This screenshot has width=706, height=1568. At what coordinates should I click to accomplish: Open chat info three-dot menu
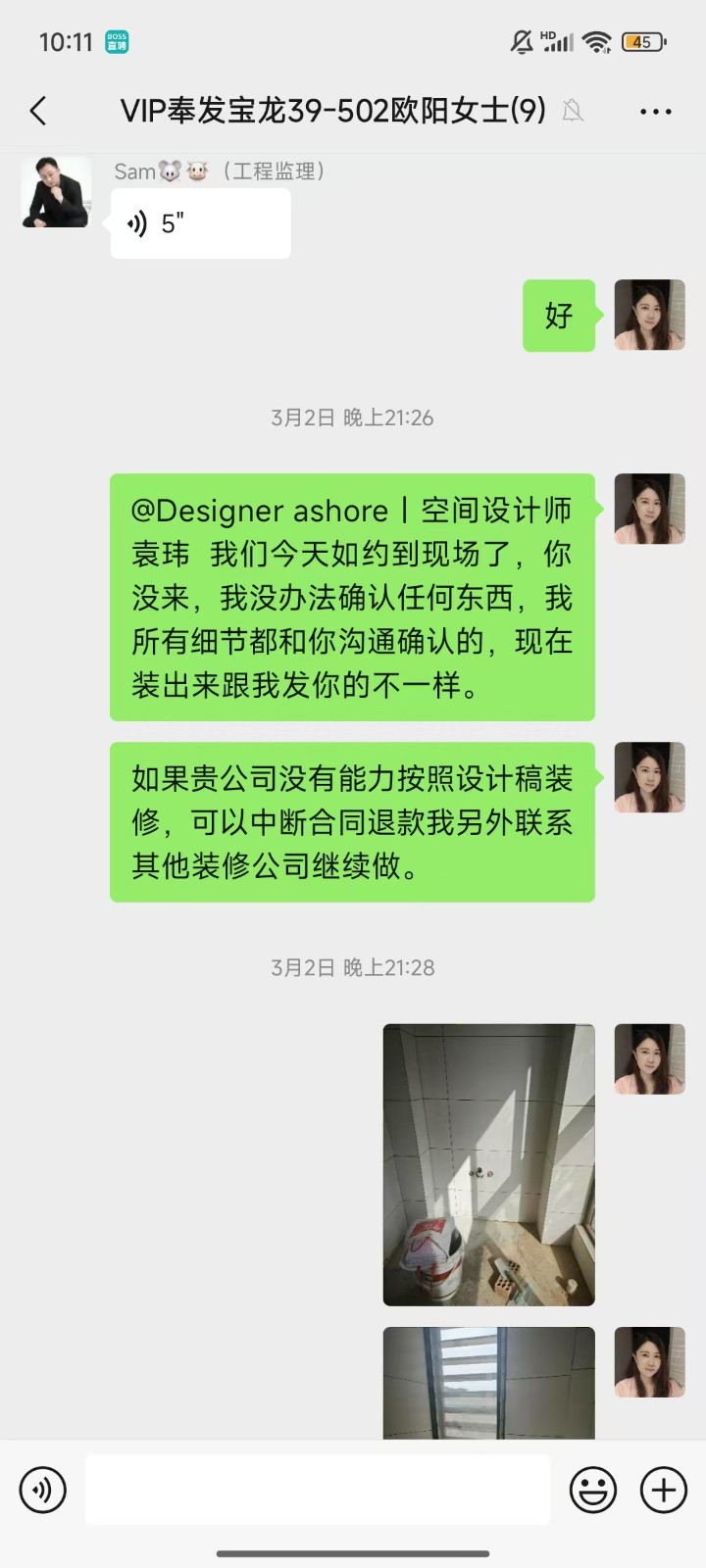pyautogui.click(x=655, y=112)
